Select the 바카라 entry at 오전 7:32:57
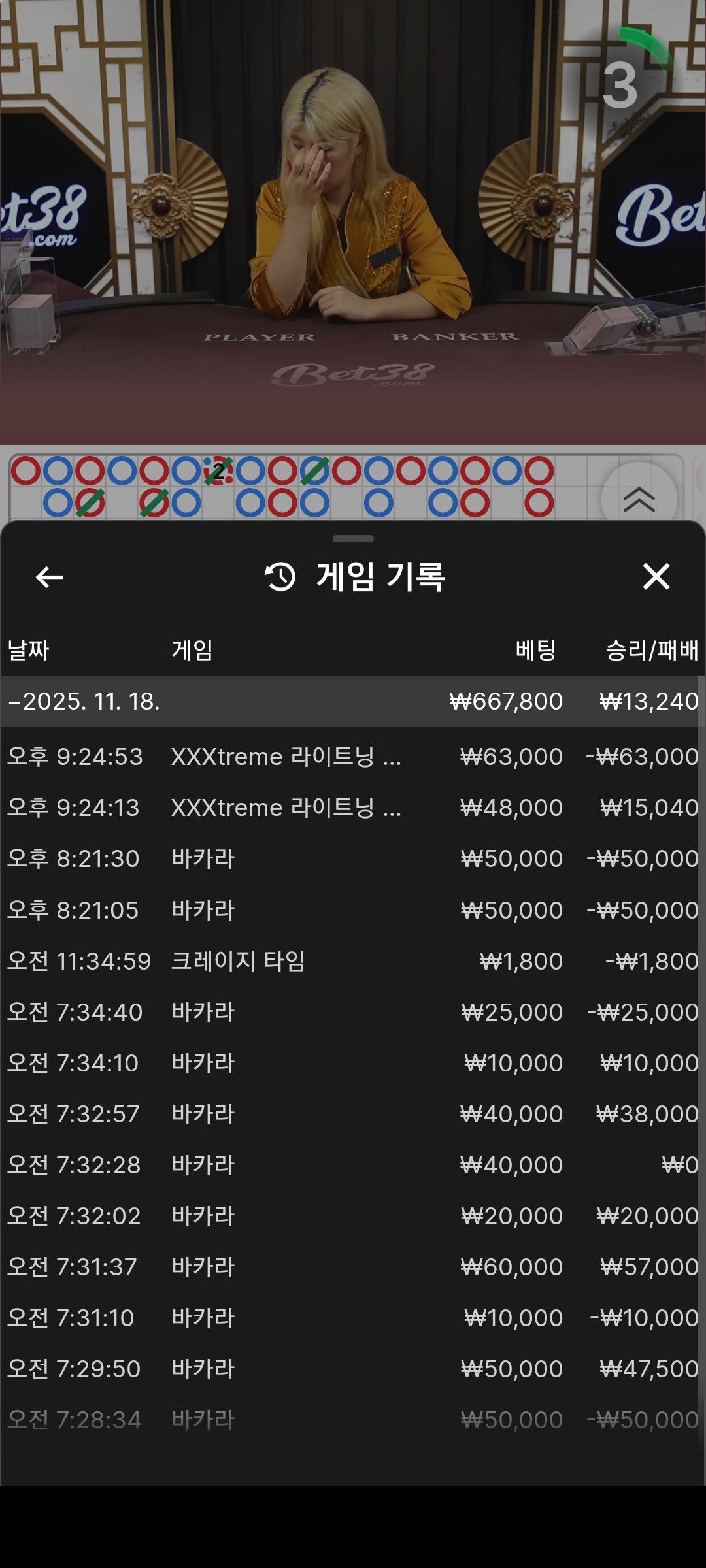 pos(352,1114)
